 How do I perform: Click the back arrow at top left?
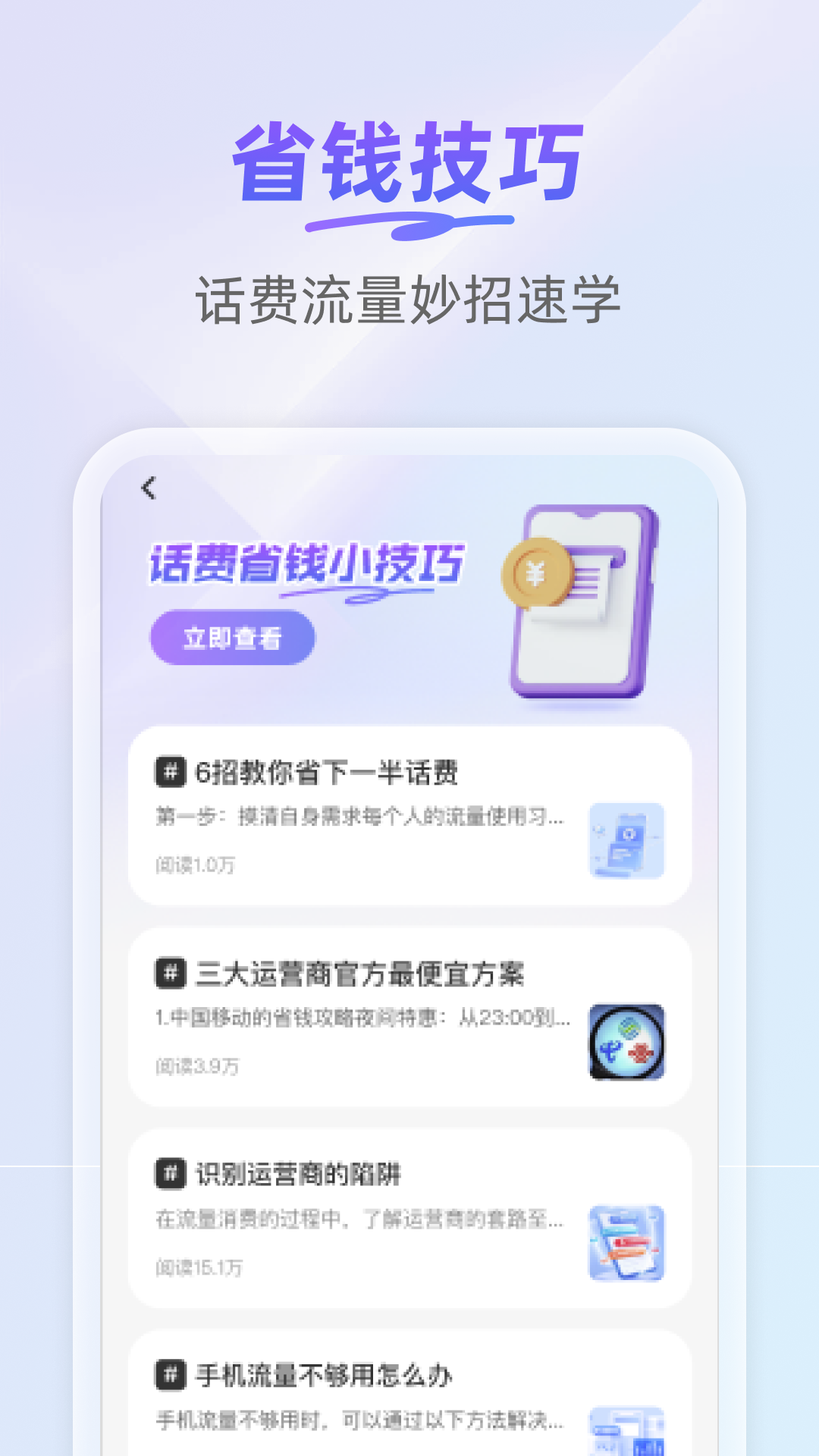(149, 489)
